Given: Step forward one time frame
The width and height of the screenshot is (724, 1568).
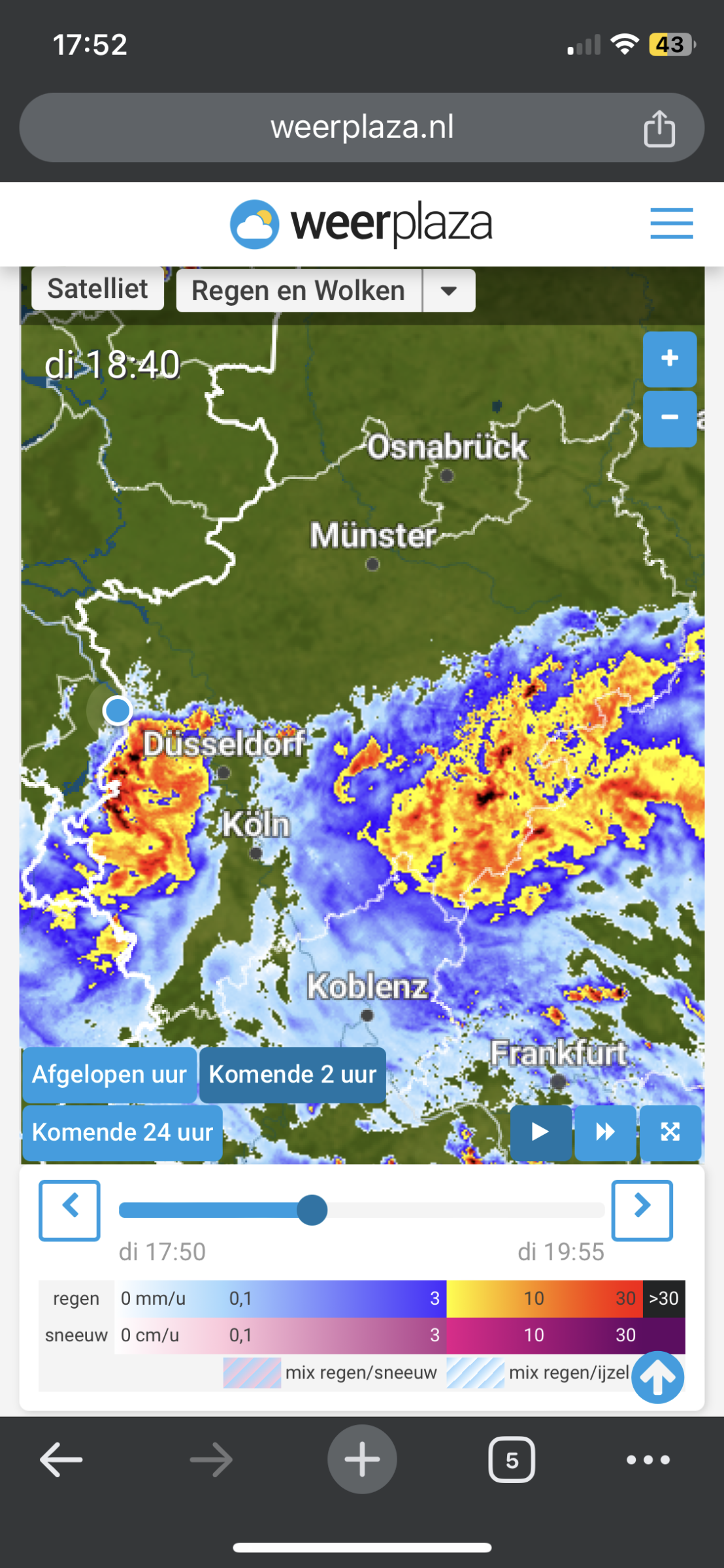Looking at the screenshot, I should click(642, 1210).
